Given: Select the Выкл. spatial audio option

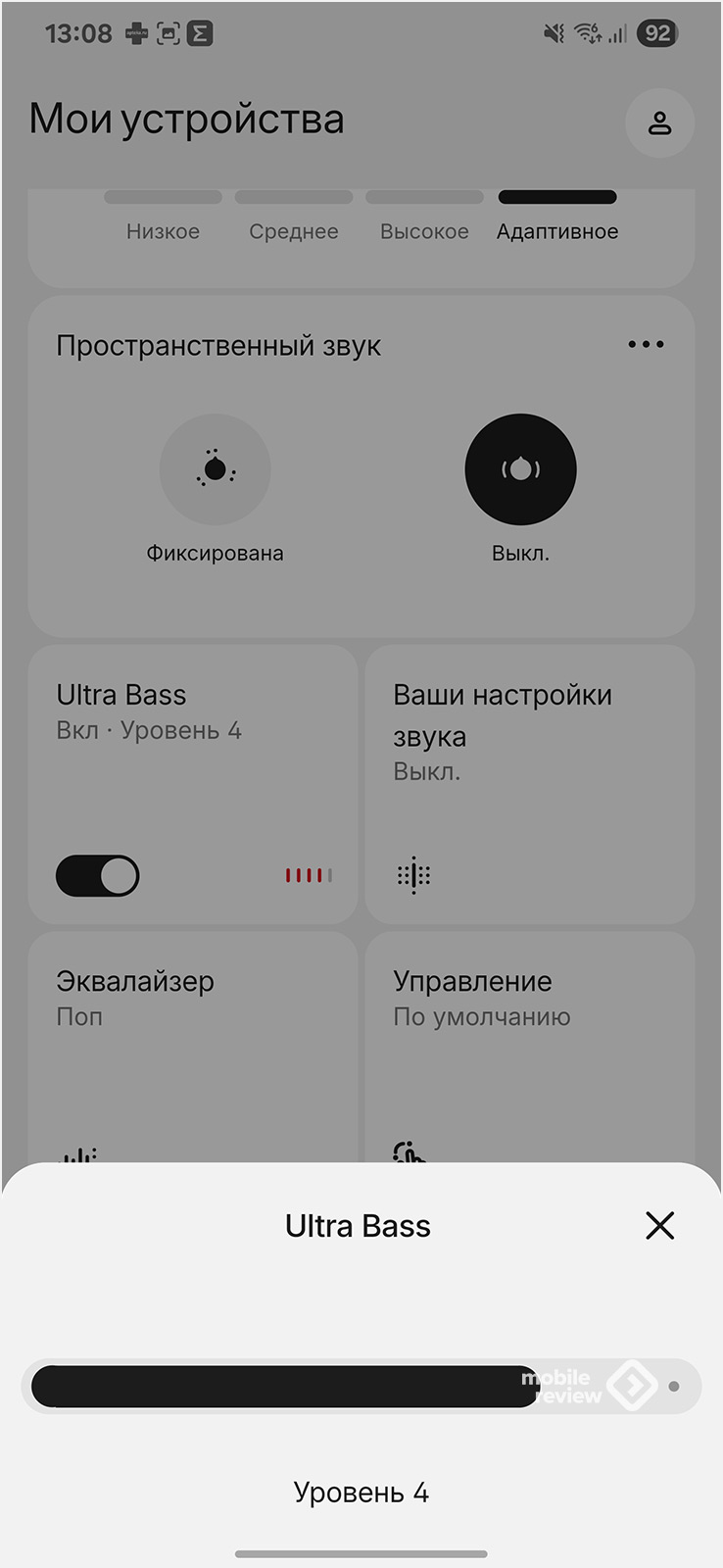Looking at the screenshot, I should [x=520, y=469].
